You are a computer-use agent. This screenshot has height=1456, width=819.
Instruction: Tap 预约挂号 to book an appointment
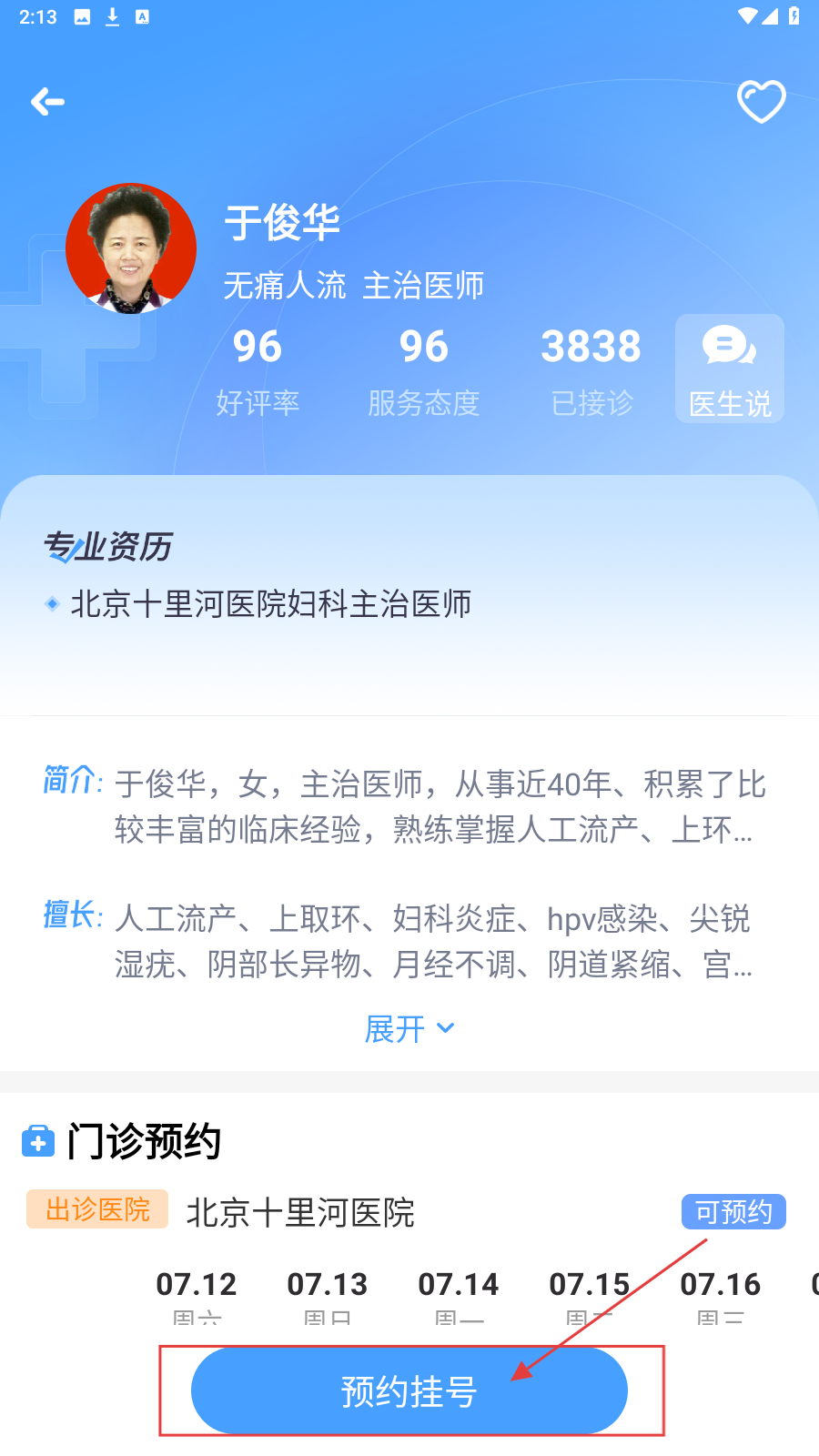tap(409, 1390)
